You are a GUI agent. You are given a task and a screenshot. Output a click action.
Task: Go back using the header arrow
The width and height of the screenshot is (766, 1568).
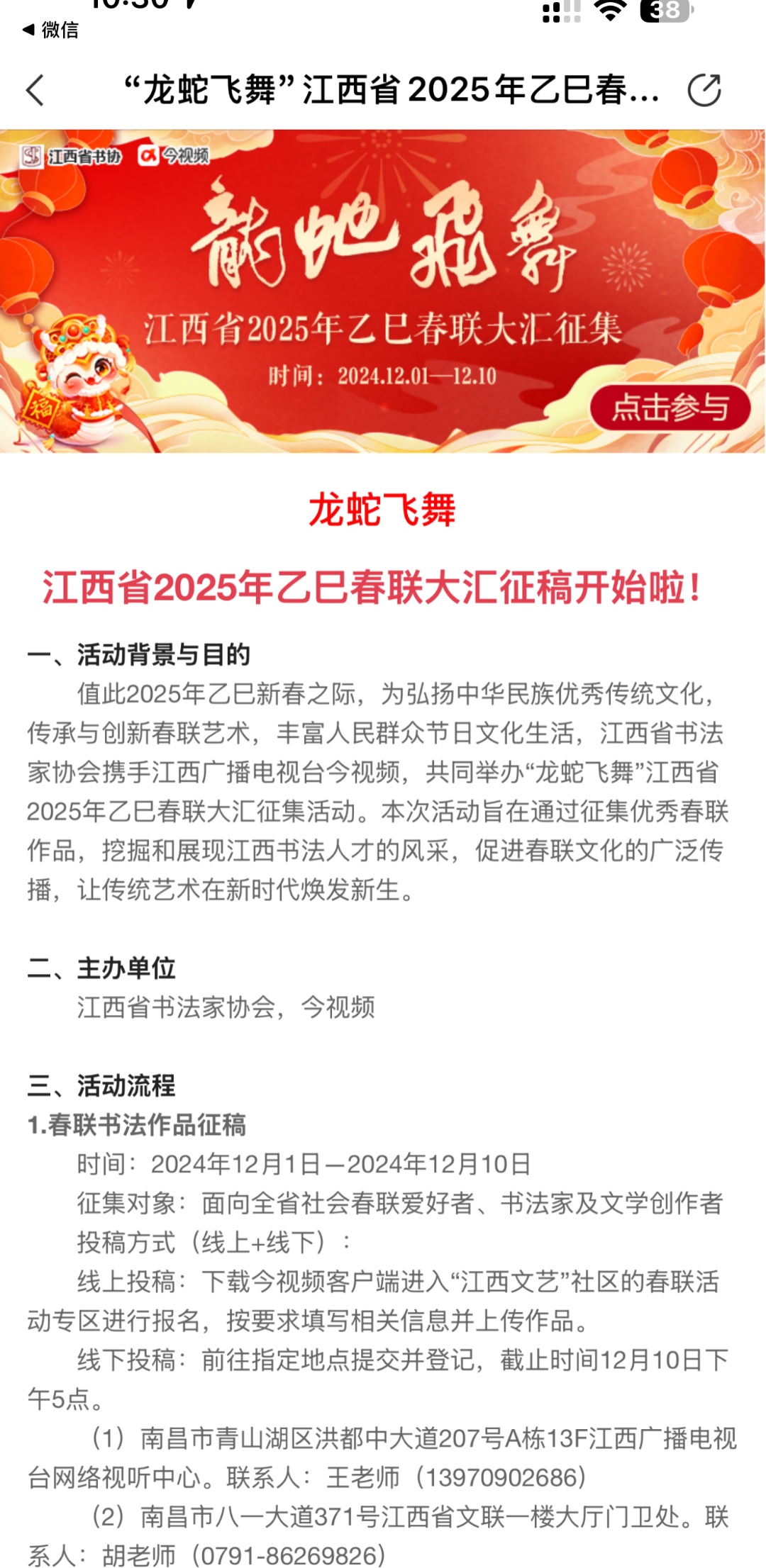pos(35,90)
